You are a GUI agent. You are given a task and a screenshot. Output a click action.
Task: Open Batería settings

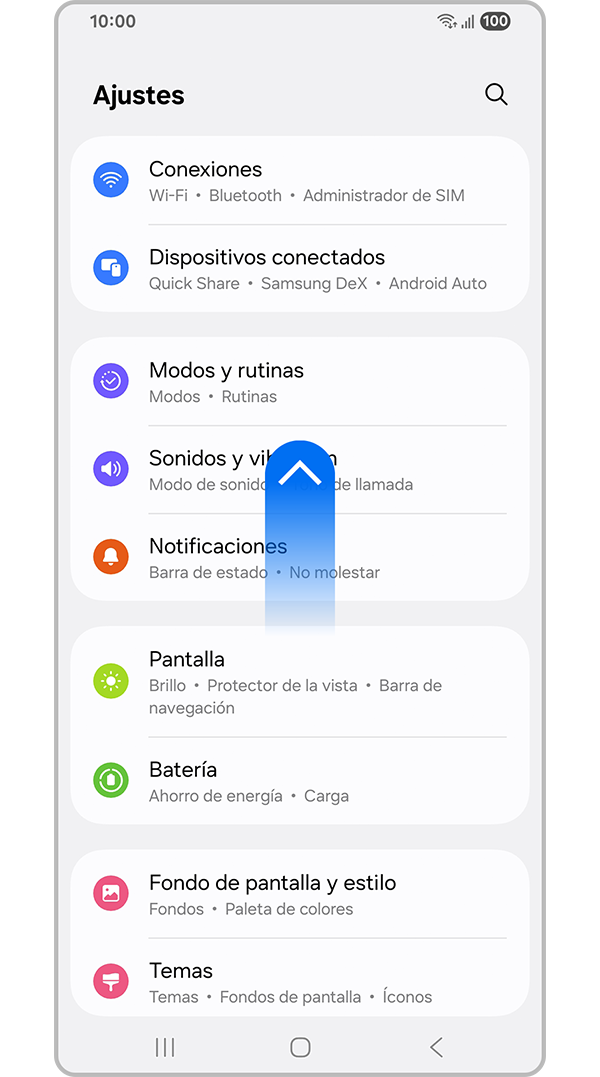click(x=300, y=781)
